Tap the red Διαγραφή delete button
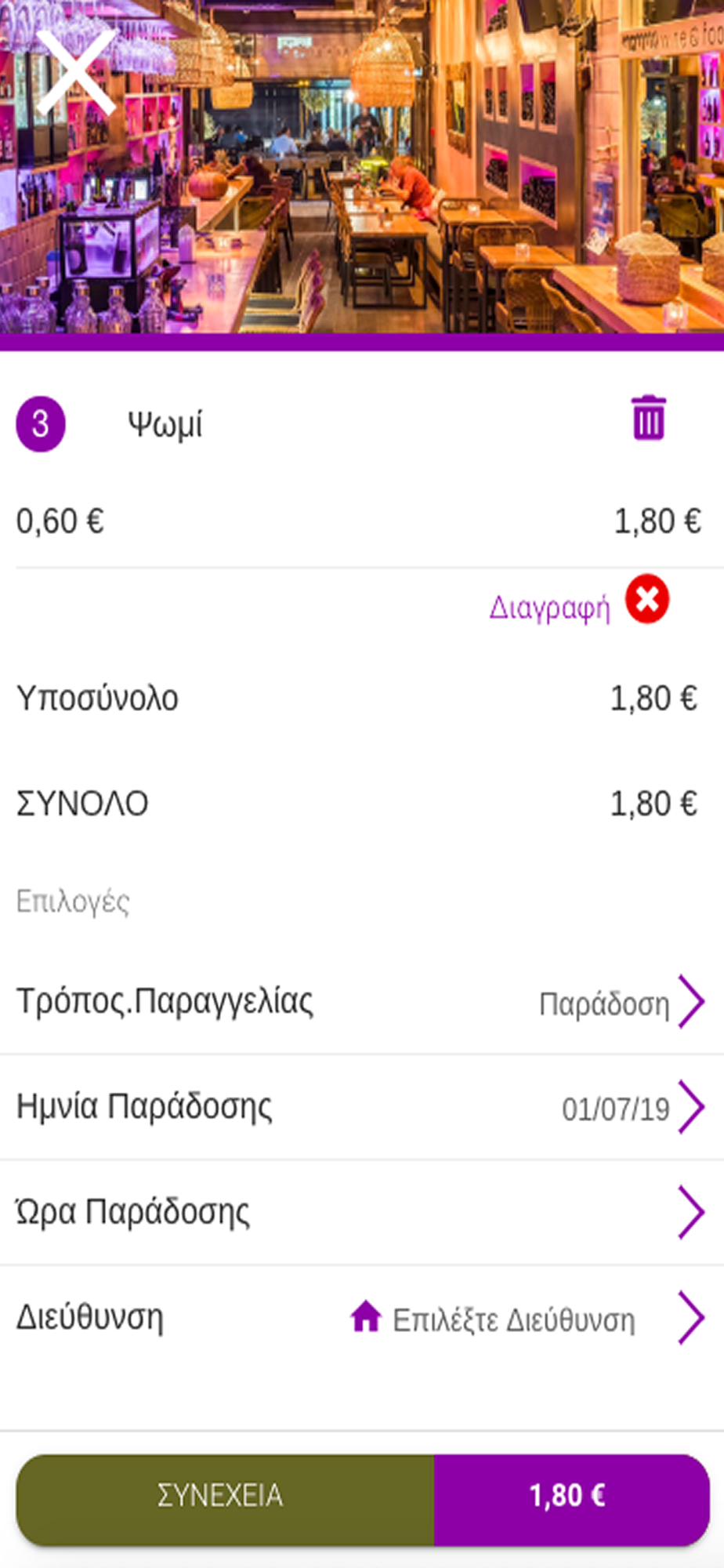Screen dimensions: 724x1568 pyautogui.click(x=646, y=600)
